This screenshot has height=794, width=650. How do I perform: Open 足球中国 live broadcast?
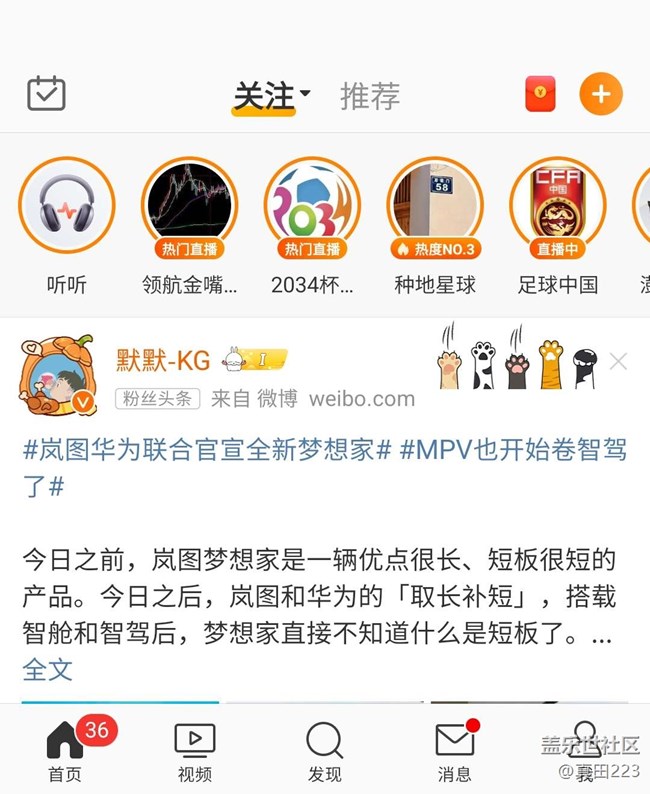(x=557, y=207)
